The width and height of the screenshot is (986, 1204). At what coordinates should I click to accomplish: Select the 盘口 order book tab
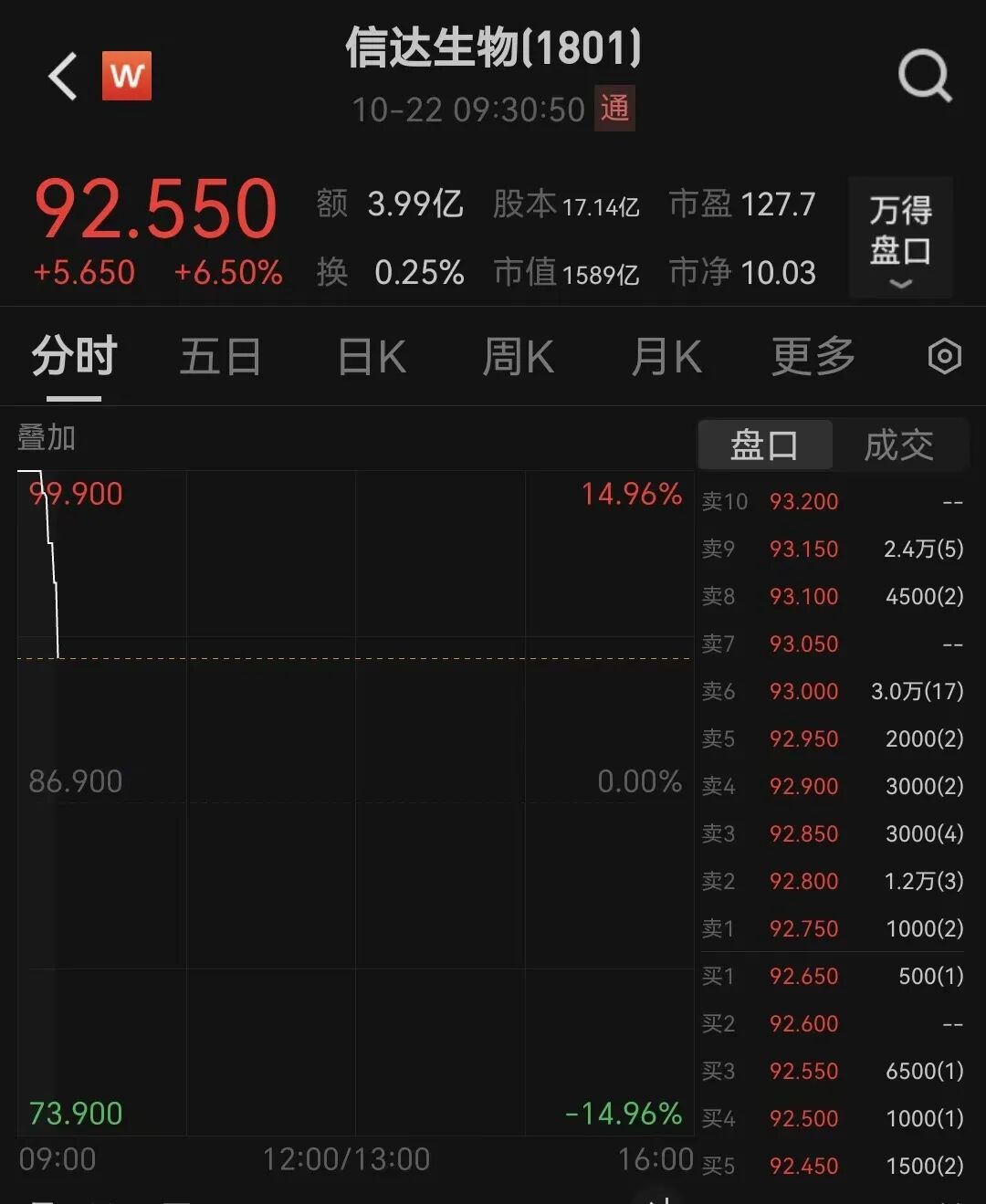(x=764, y=445)
